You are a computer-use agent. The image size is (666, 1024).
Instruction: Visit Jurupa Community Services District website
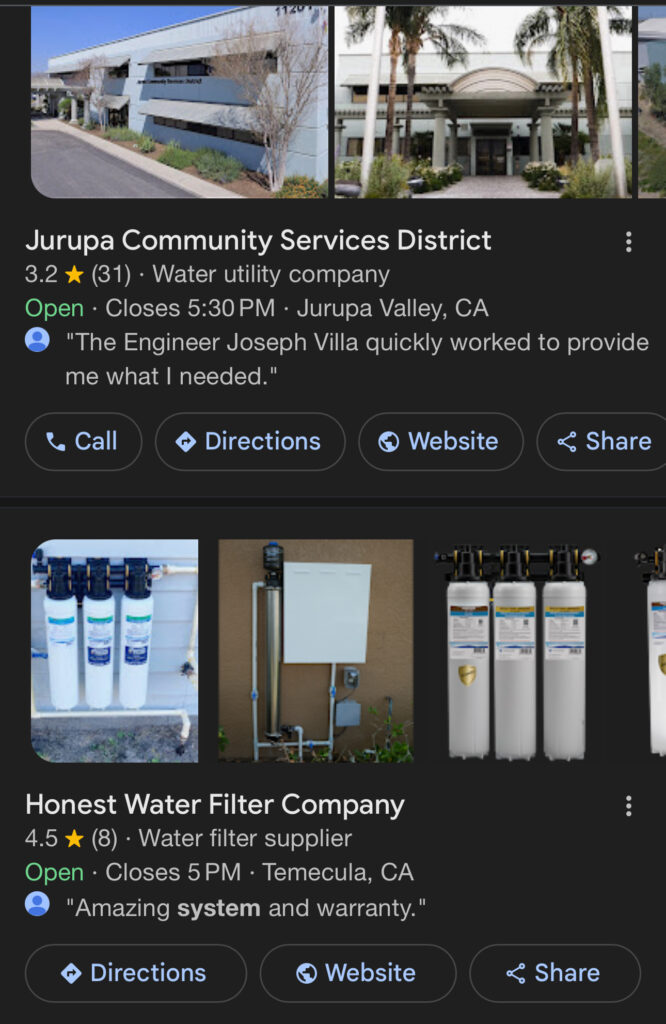tap(440, 442)
